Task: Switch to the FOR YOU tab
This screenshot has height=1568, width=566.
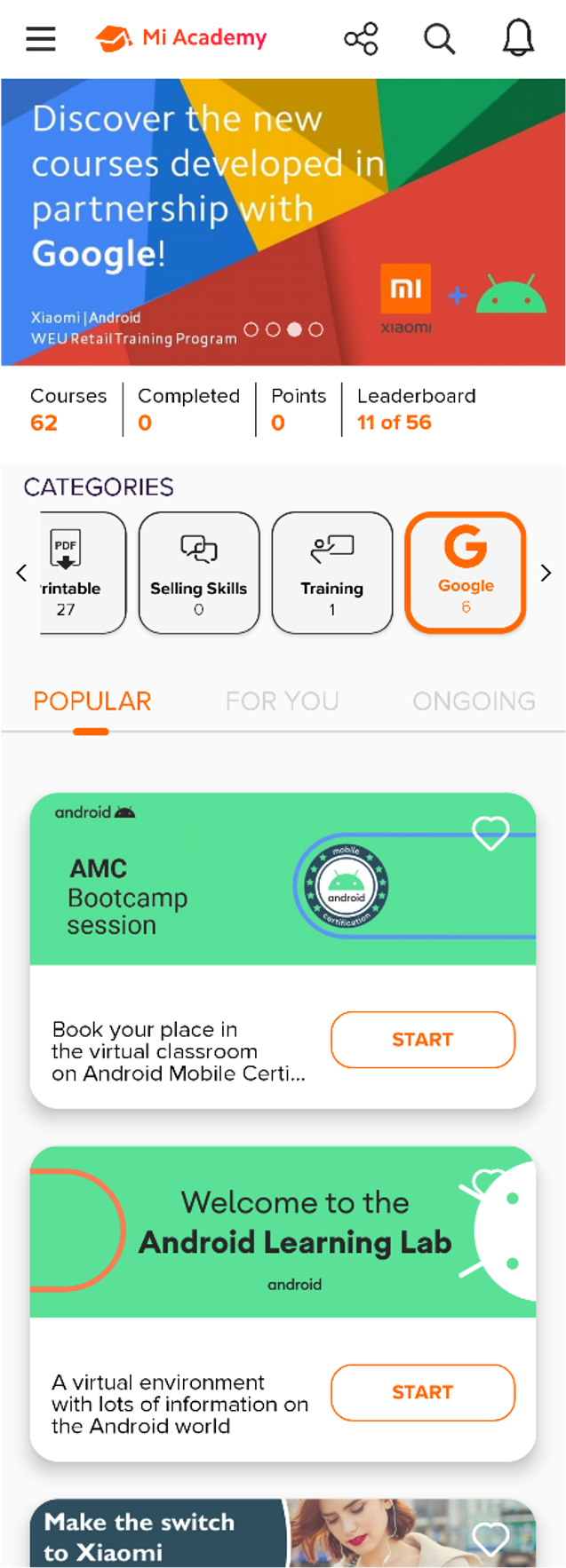Action: [282, 701]
